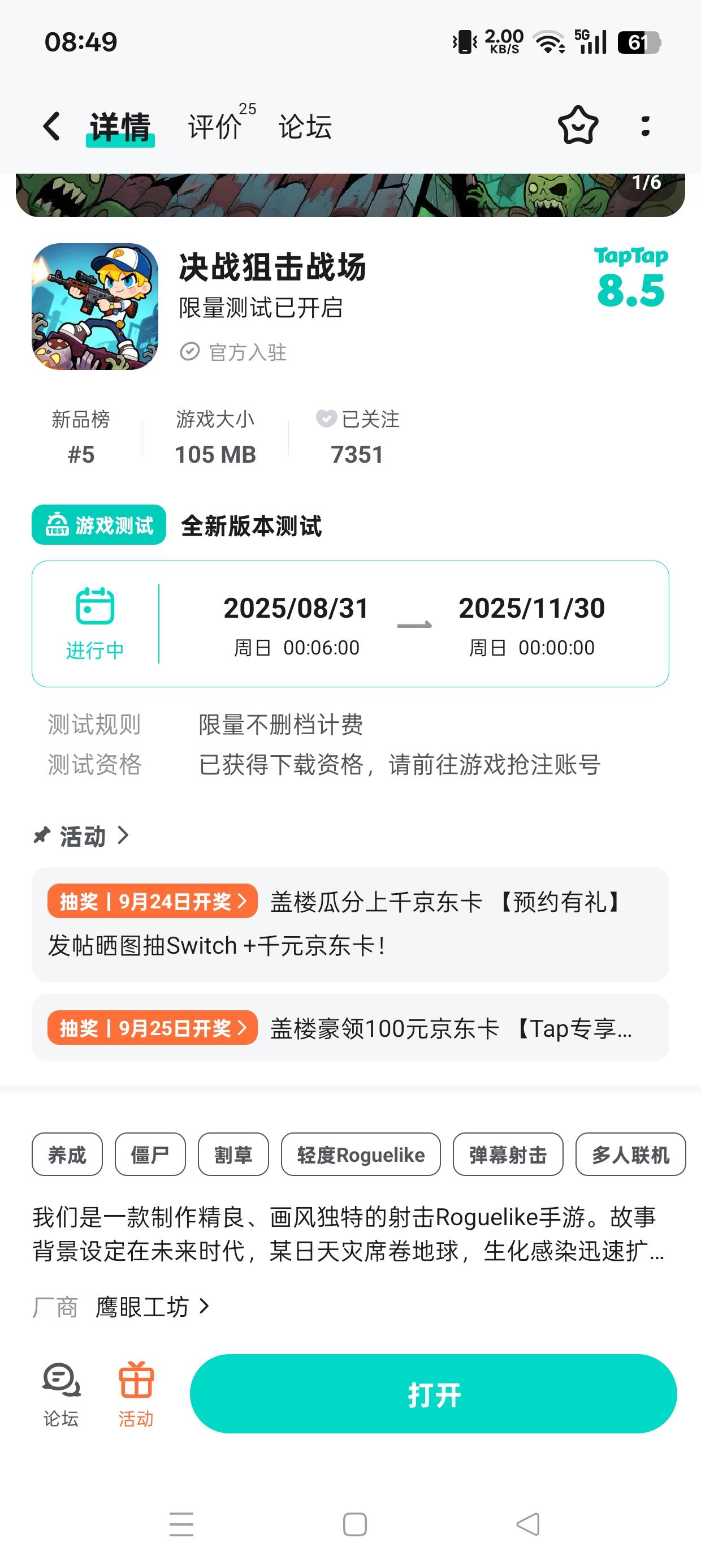Tap the star favorite icon
Screen dimensions: 701x1568
pos(577,126)
